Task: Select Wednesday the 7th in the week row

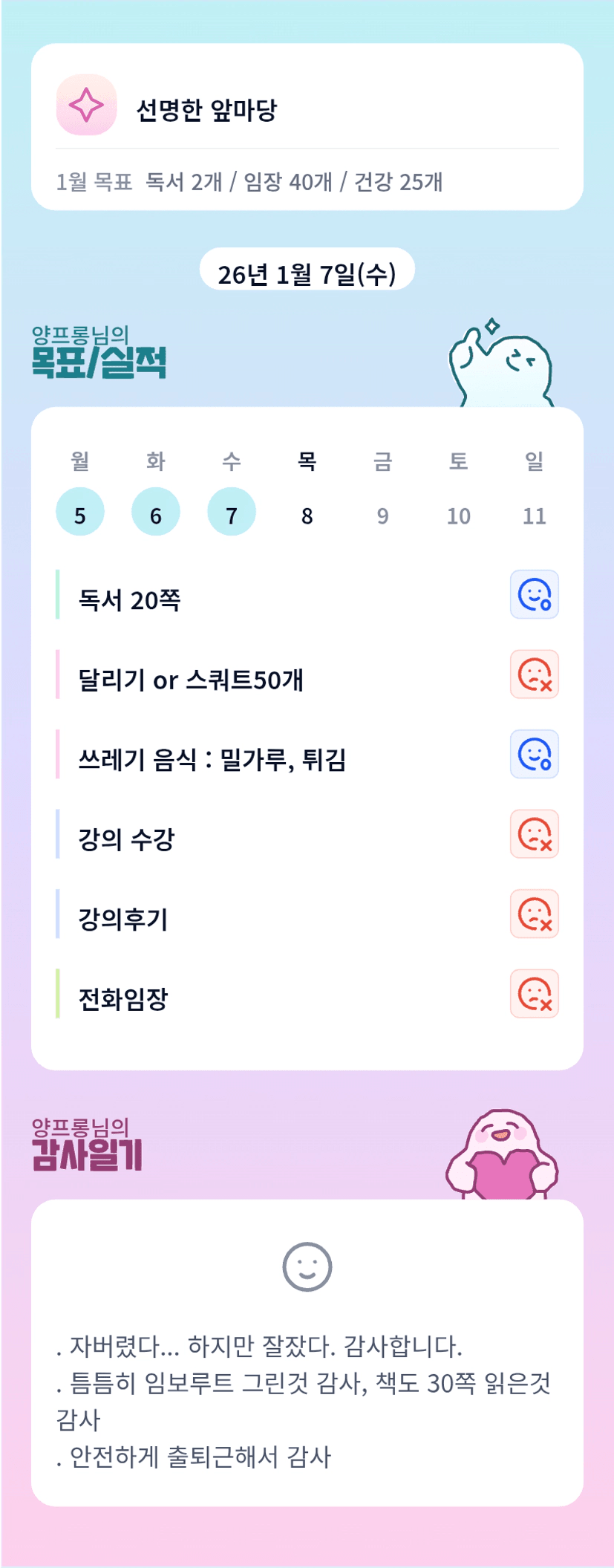Action: point(232,513)
